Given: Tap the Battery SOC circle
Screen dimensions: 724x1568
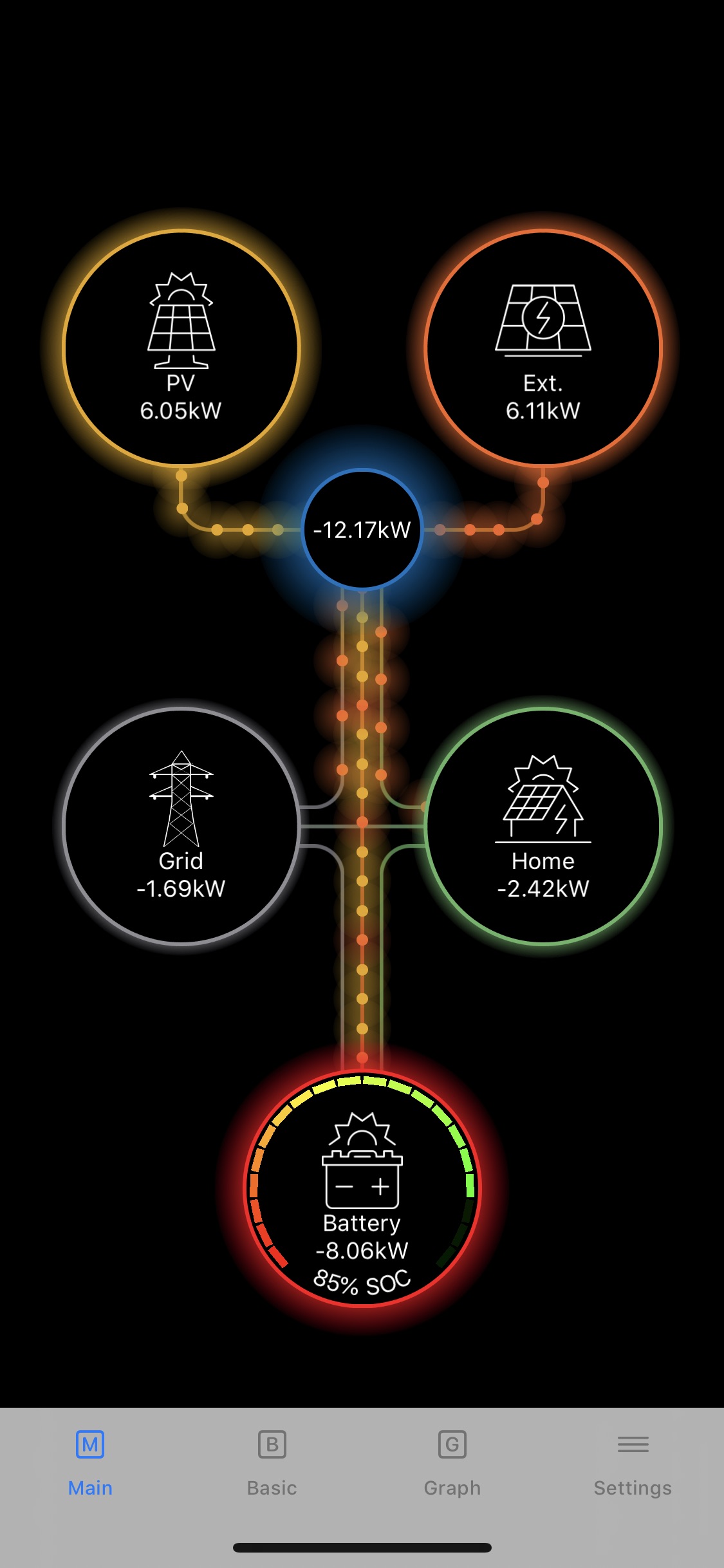Looking at the screenshot, I should pyautogui.click(x=362, y=1188).
